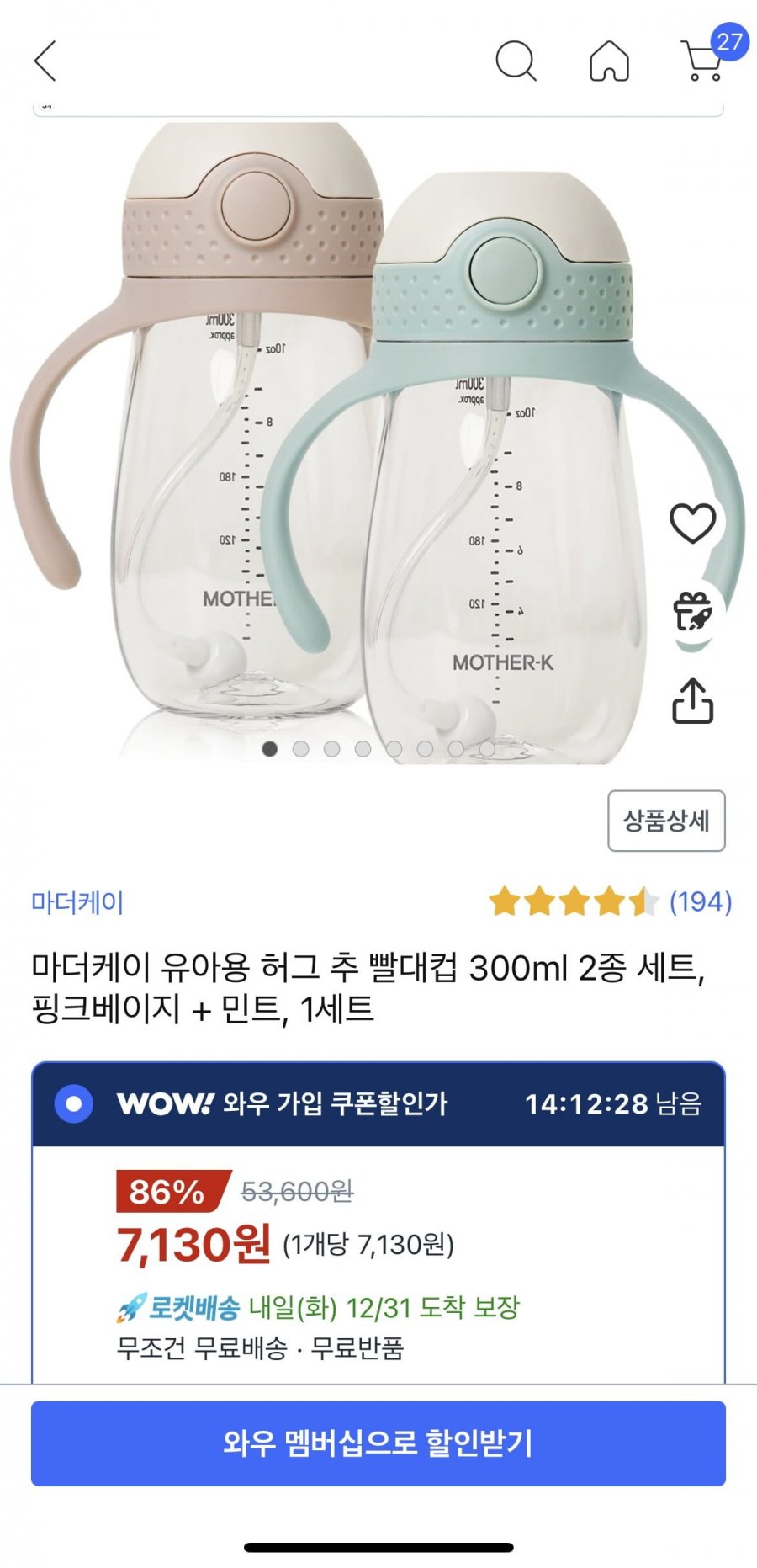View the 194 reviews rating
757x1568 pixels.
(x=611, y=901)
